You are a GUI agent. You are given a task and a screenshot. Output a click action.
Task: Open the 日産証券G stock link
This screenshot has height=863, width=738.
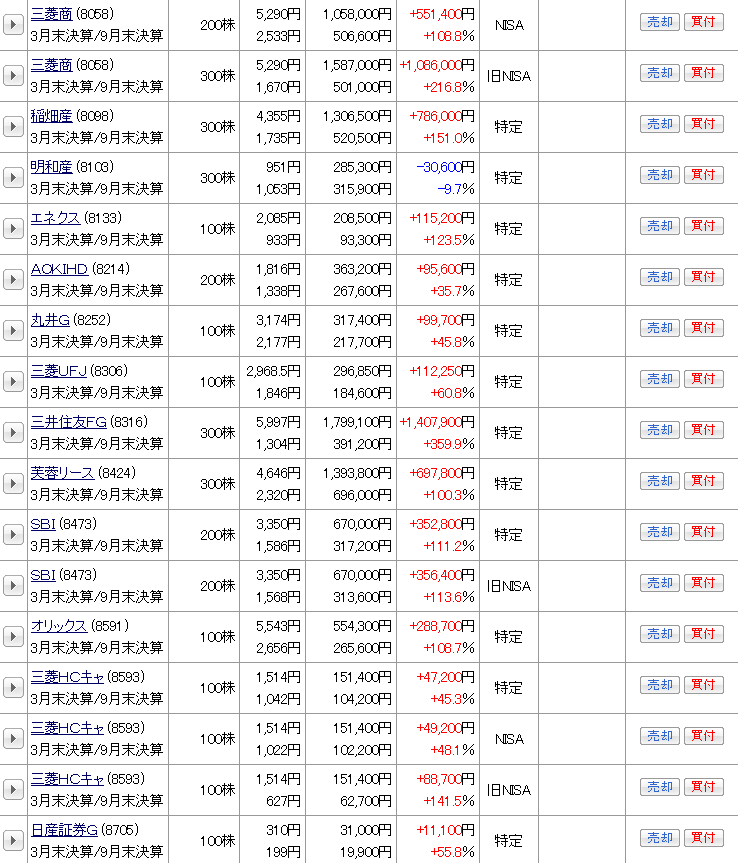click(64, 830)
